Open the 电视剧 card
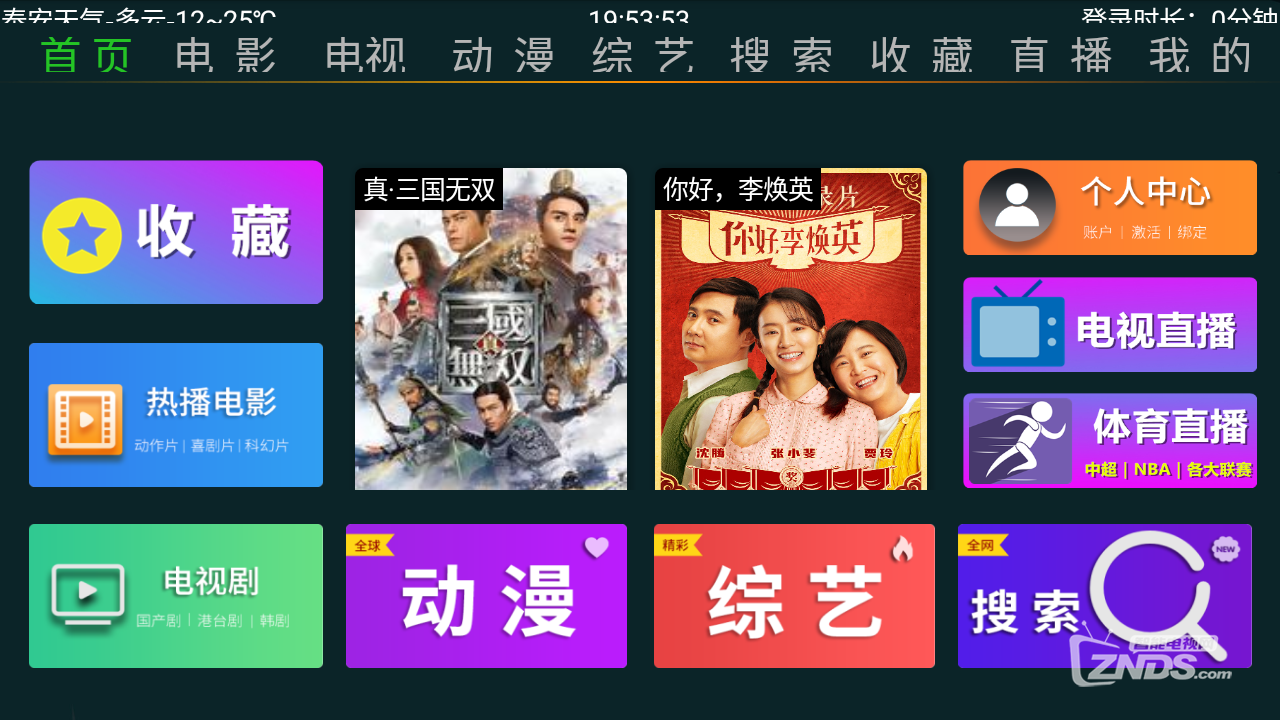 pos(176,596)
